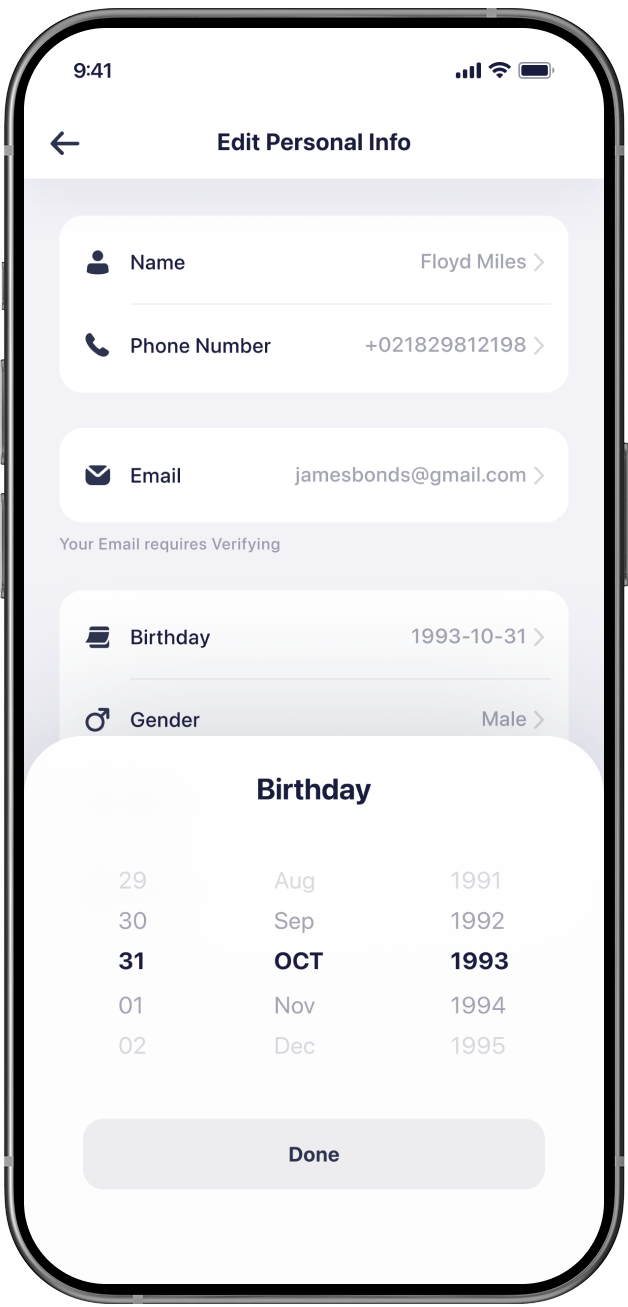Image resolution: width=628 pixels, height=1307 pixels.
Task: Select year 1992 in the picker
Action: (x=477, y=921)
